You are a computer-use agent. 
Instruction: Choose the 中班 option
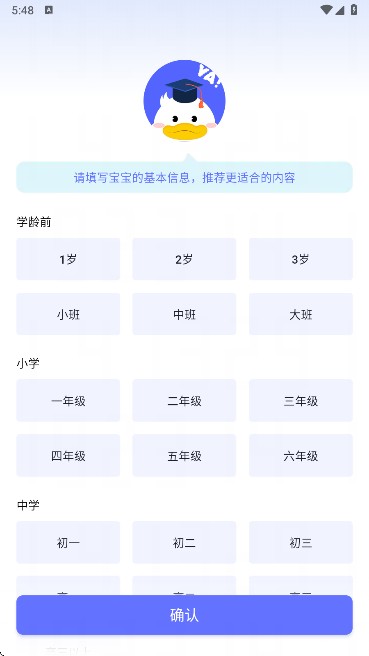coord(184,314)
